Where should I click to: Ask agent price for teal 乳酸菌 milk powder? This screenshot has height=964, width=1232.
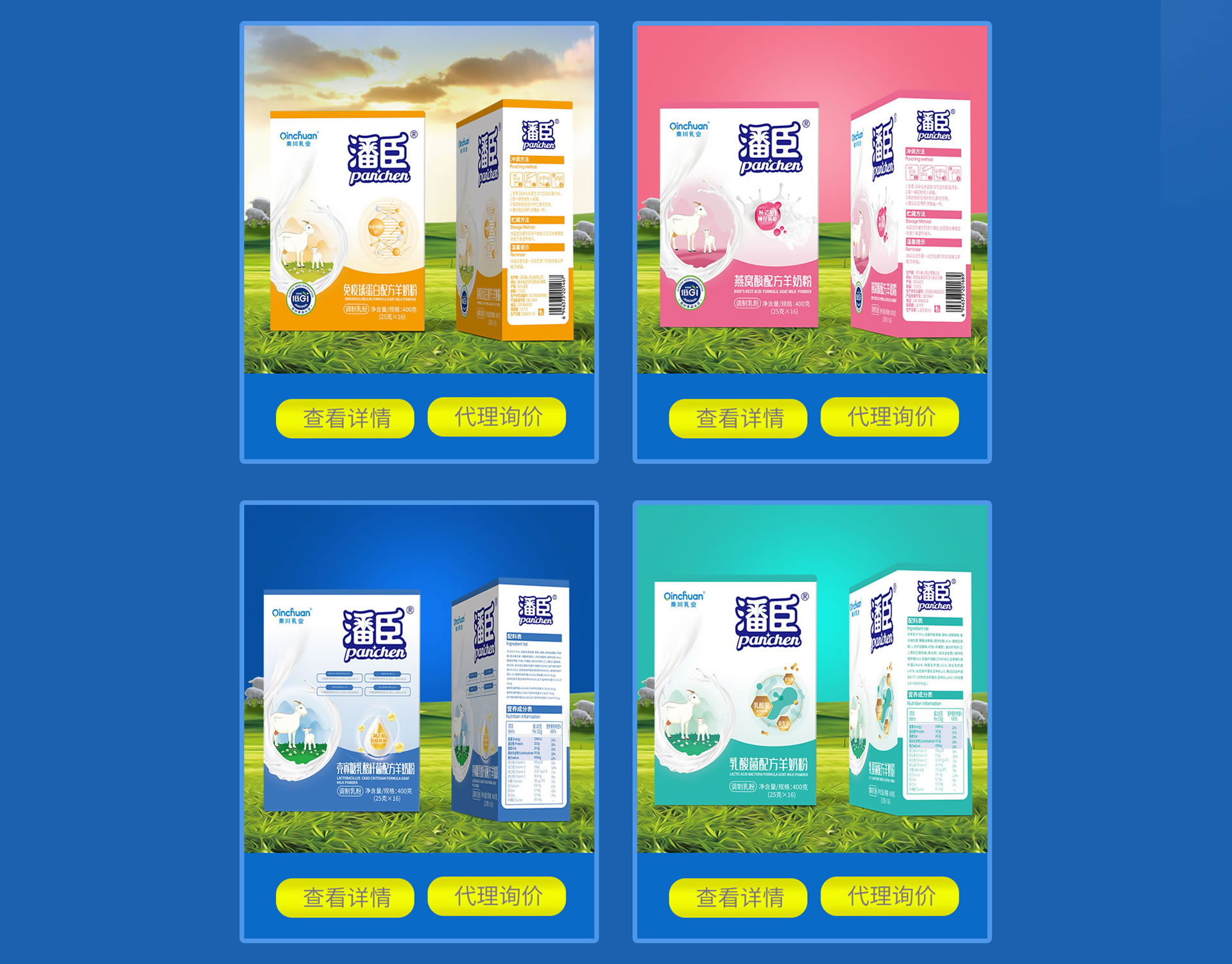point(889,896)
